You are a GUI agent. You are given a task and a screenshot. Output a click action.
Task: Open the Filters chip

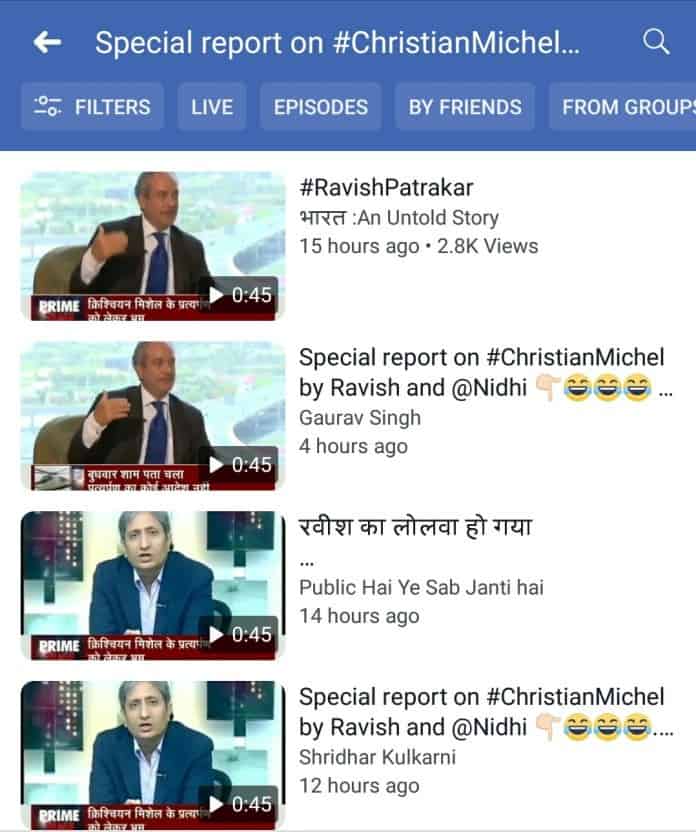92,107
